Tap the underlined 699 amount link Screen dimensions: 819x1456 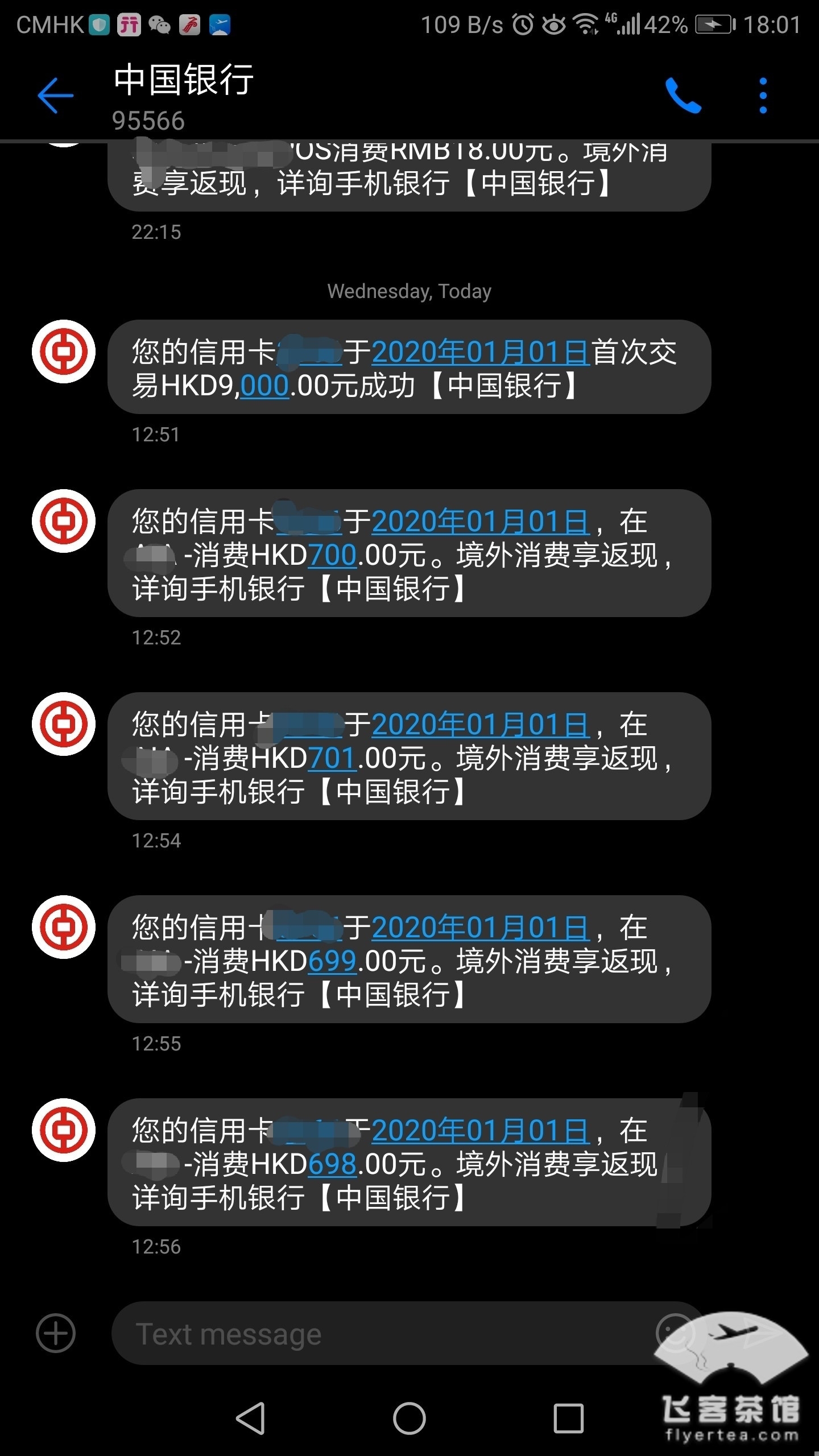[x=332, y=962]
